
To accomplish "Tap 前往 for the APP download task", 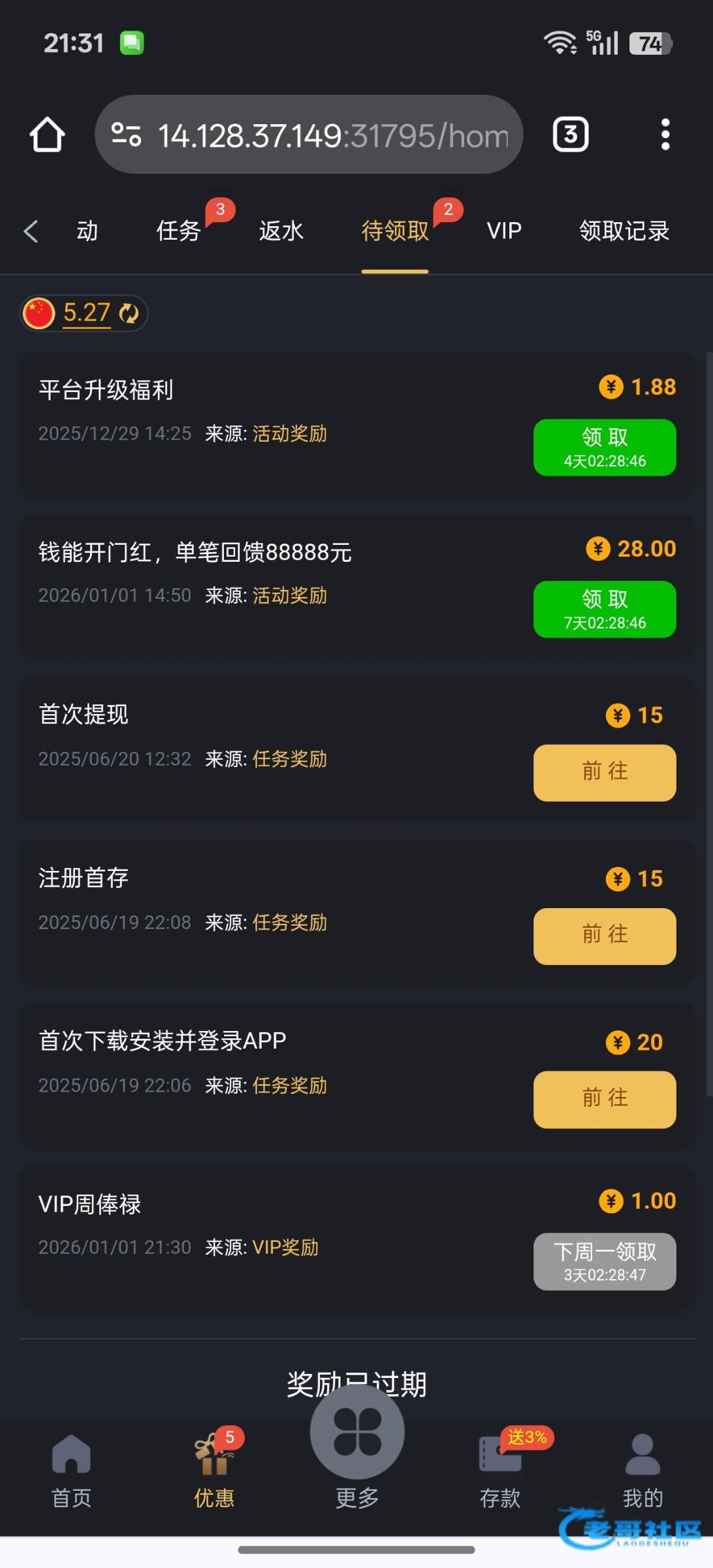I will coord(604,1099).
